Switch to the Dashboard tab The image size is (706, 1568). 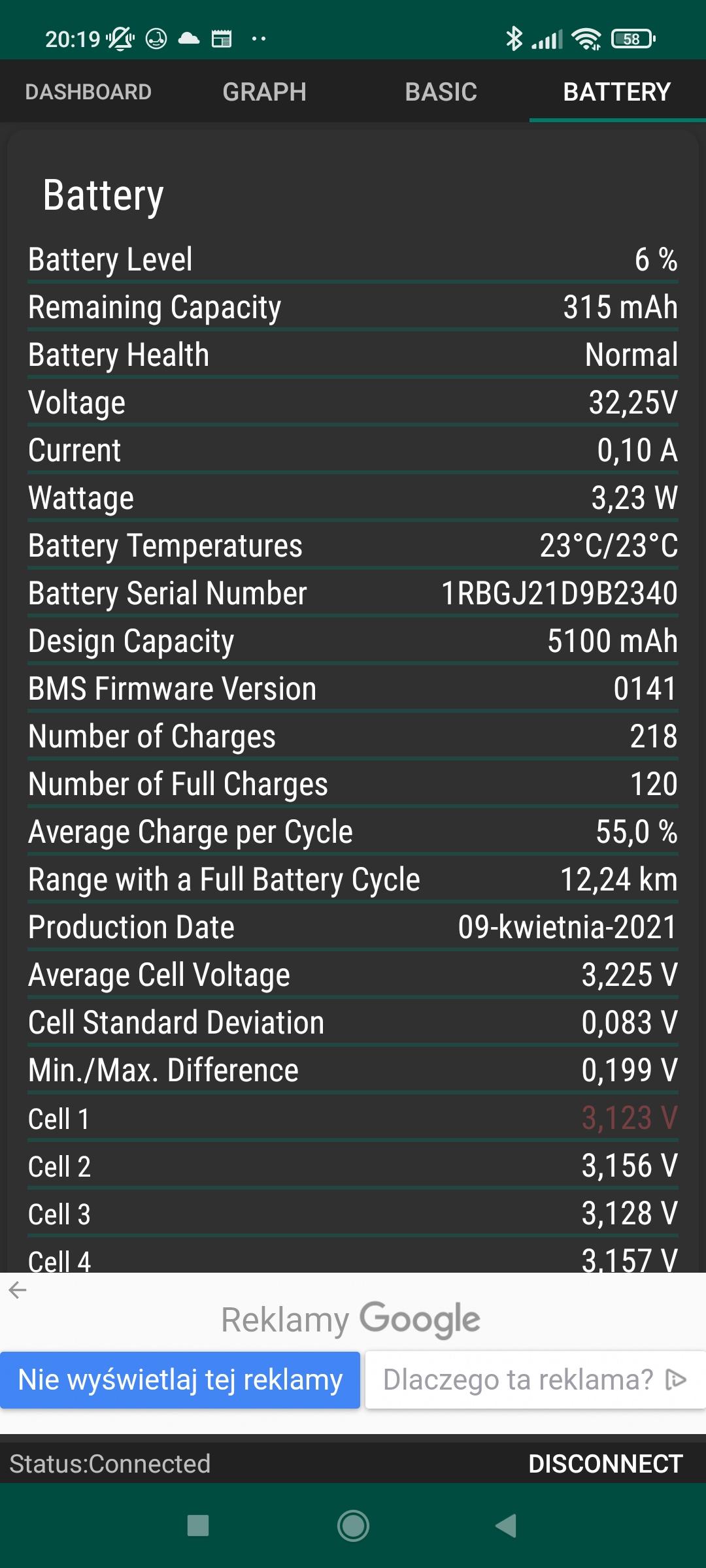coord(88,92)
